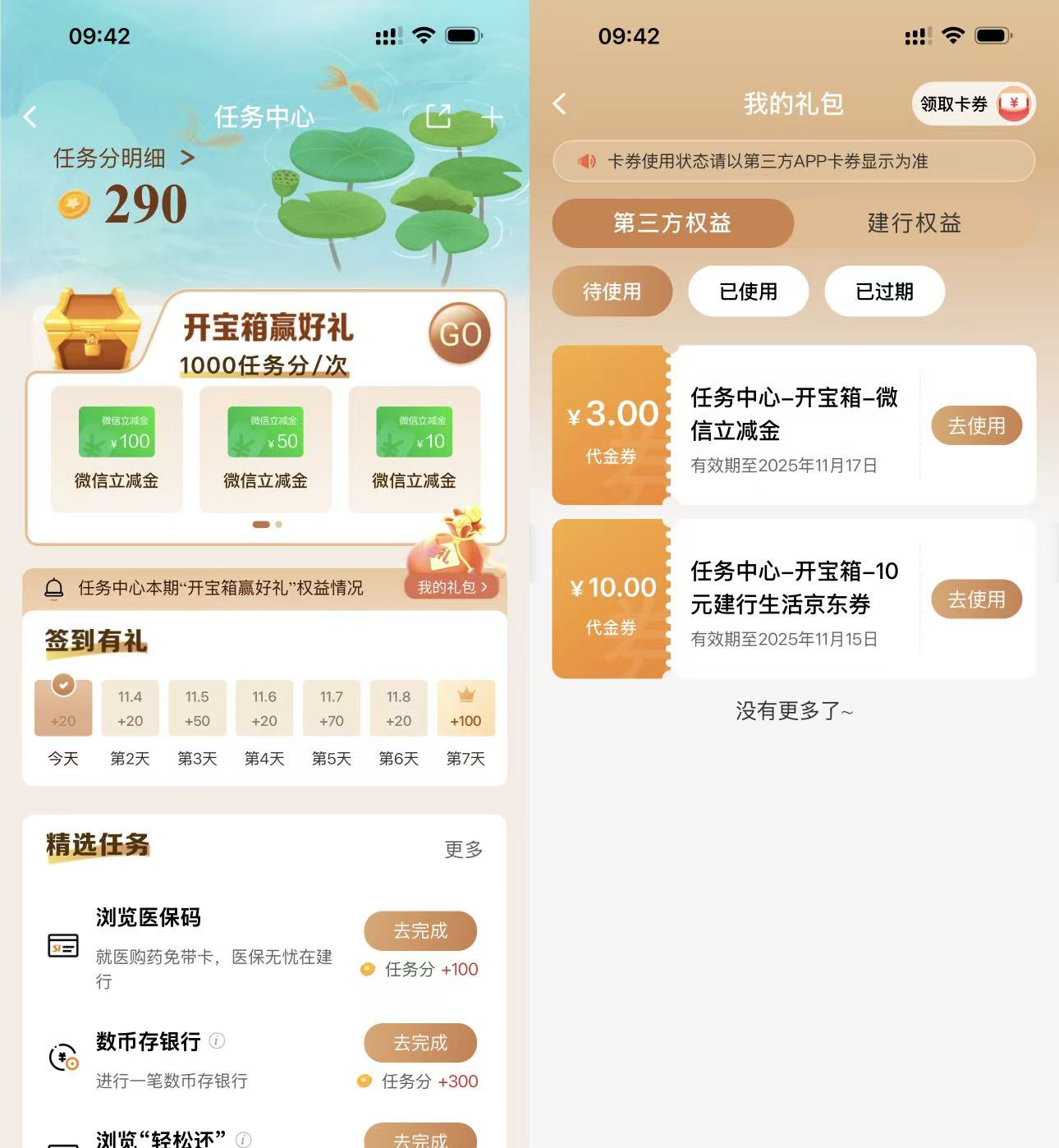This screenshot has height=1148, width=1059.
Task: Share the 任务中心 page
Action: (x=438, y=117)
